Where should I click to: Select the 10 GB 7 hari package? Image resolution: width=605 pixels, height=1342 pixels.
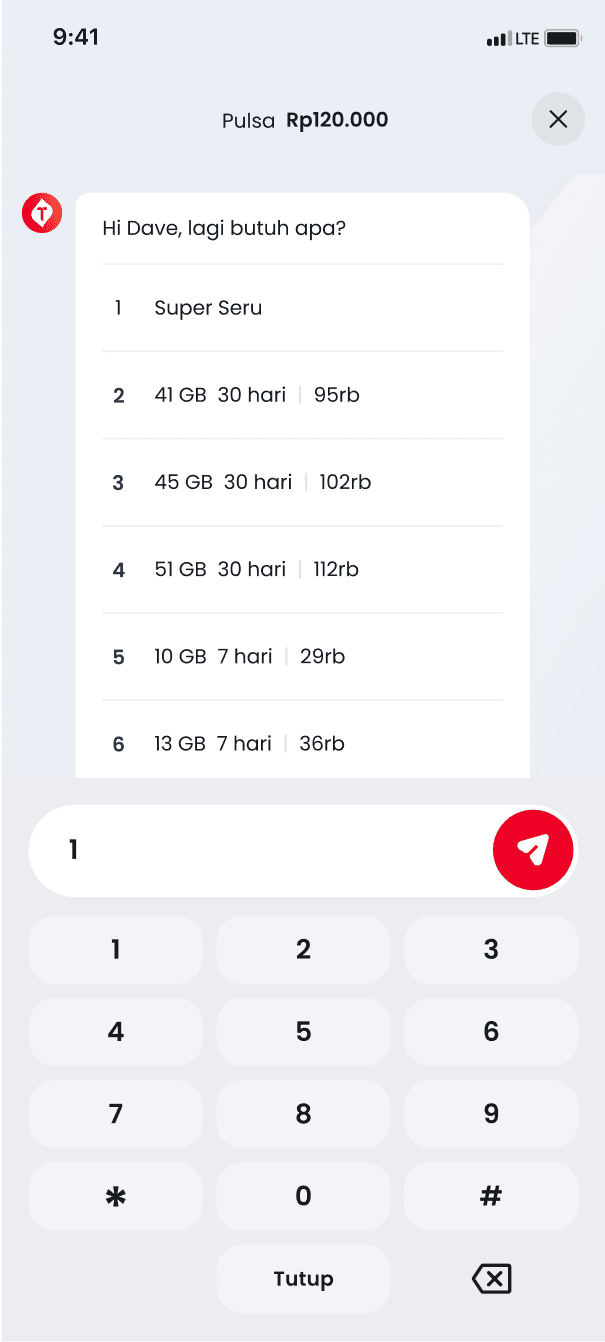pyautogui.click(x=302, y=656)
